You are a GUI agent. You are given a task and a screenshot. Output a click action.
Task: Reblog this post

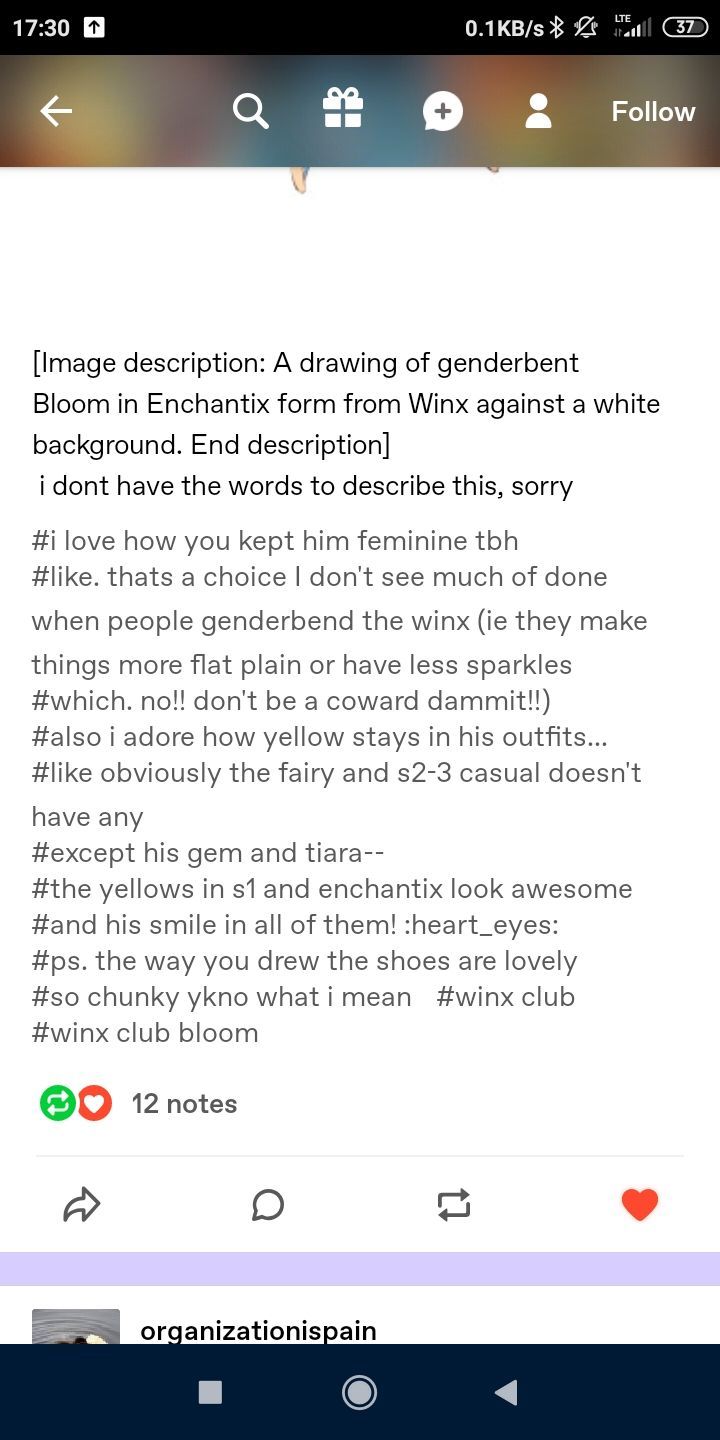(454, 1205)
